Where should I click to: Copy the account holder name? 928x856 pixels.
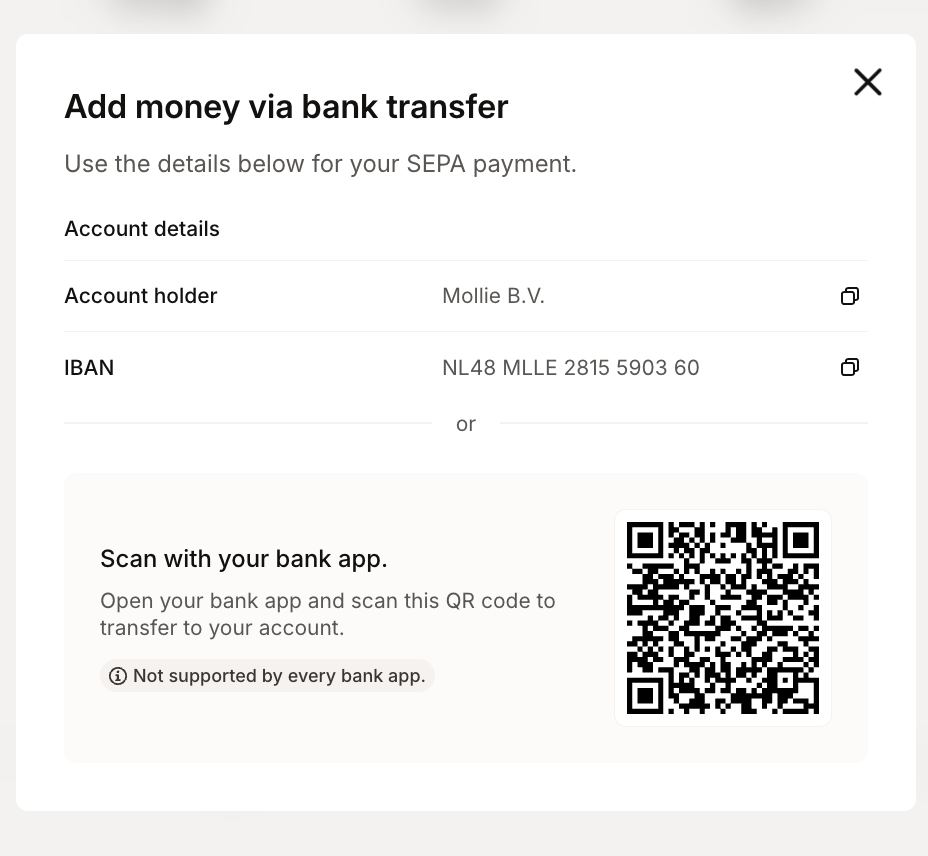coord(849,296)
